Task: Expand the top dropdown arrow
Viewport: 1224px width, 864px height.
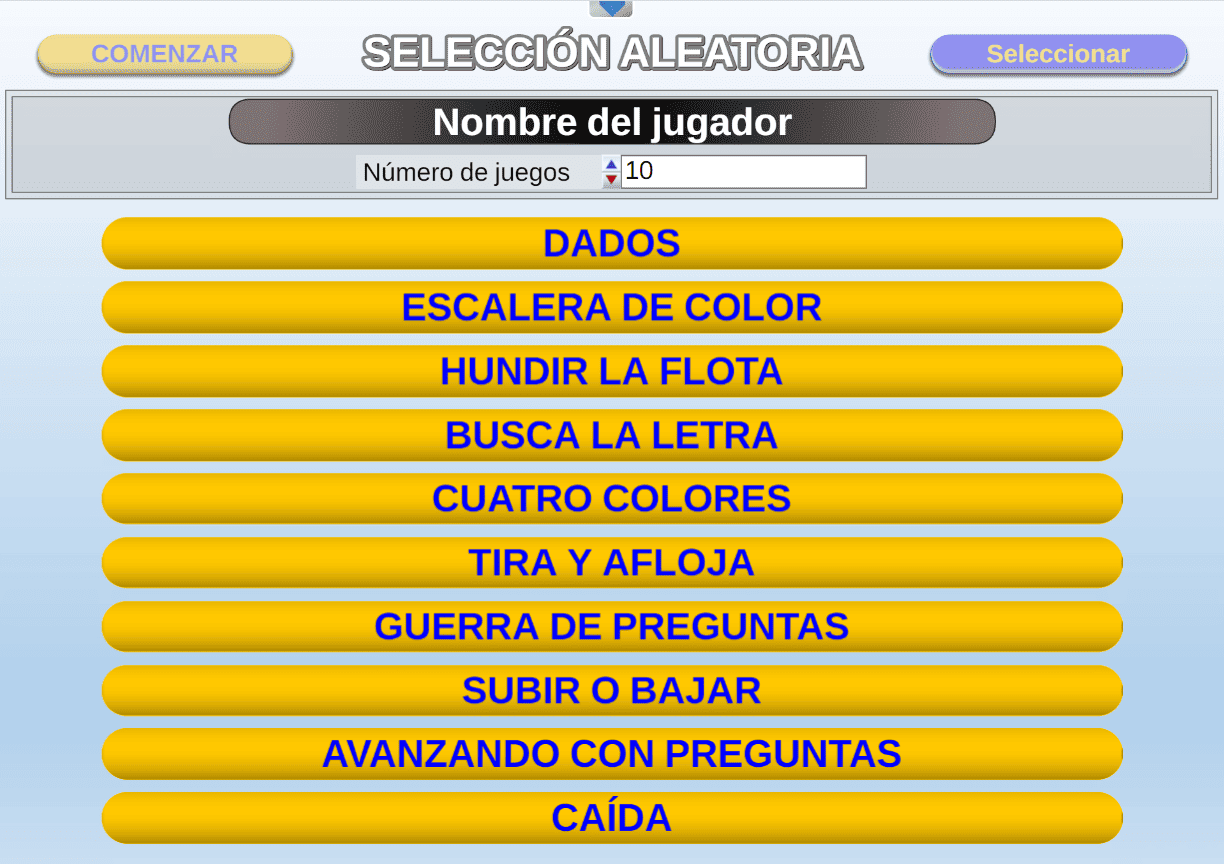Action: pos(611,8)
